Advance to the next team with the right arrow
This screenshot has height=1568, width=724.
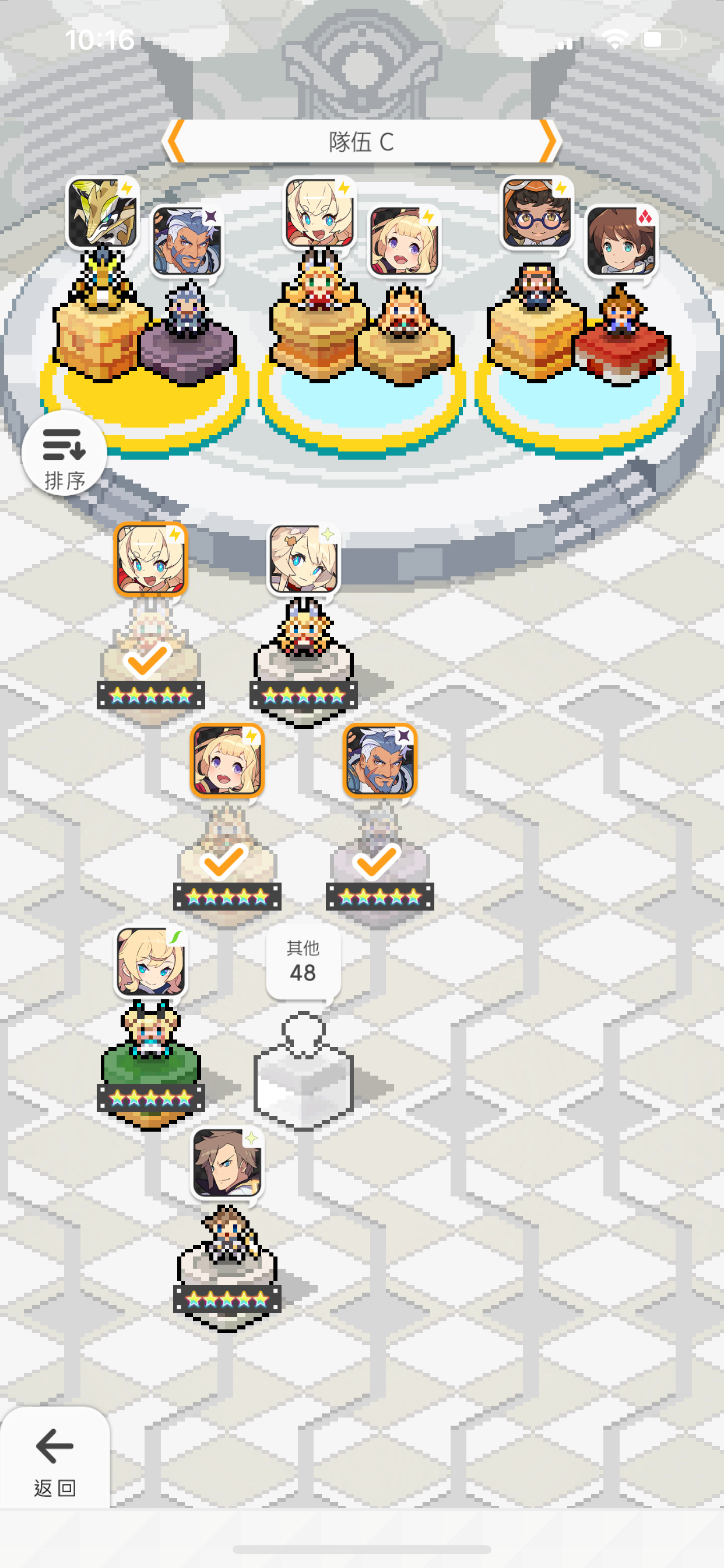tap(549, 142)
